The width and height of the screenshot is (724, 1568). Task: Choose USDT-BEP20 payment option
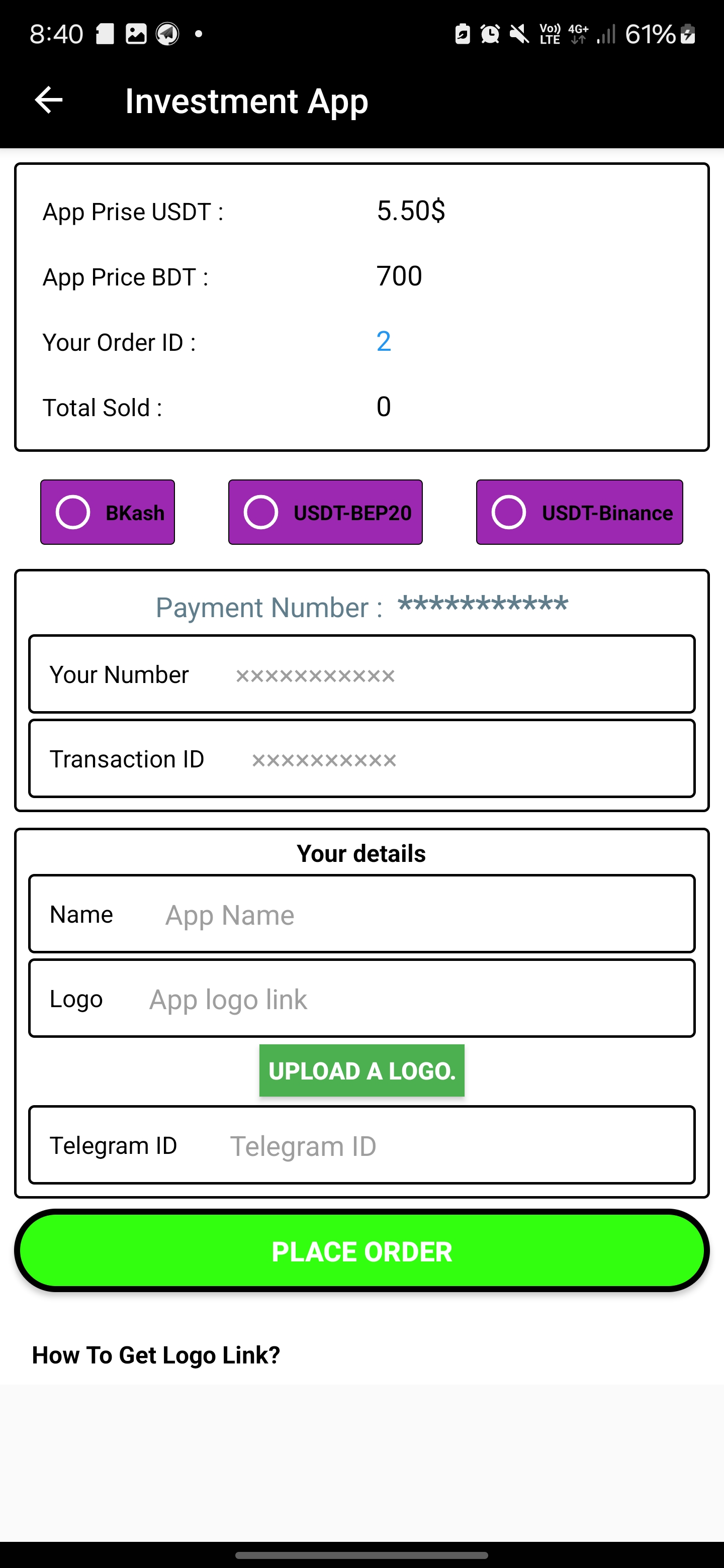pos(325,512)
